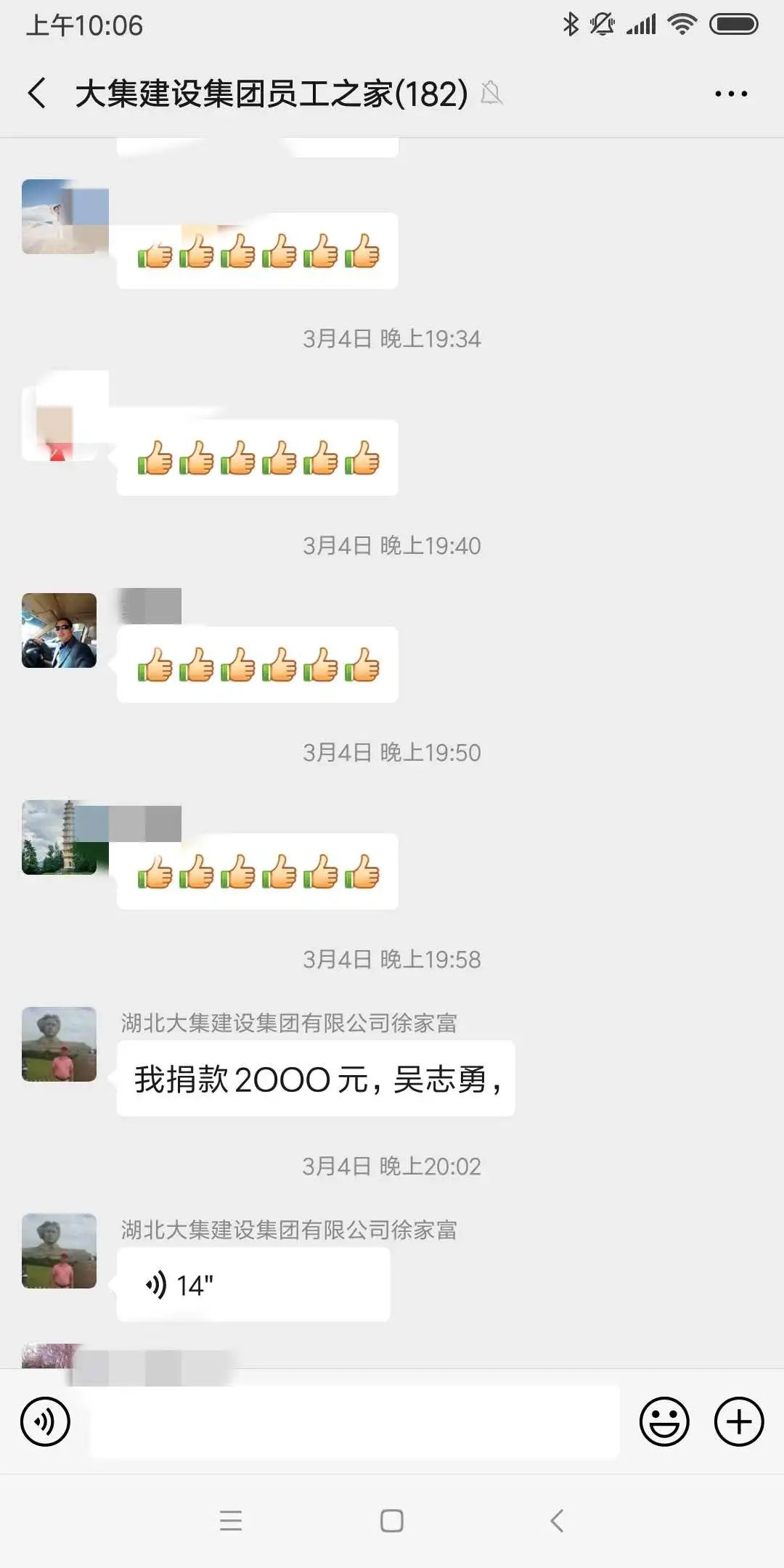Play the 14-second voice message
This screenshot has height=1568, width=784.
pyautogui.click(x=253, y=1285)
